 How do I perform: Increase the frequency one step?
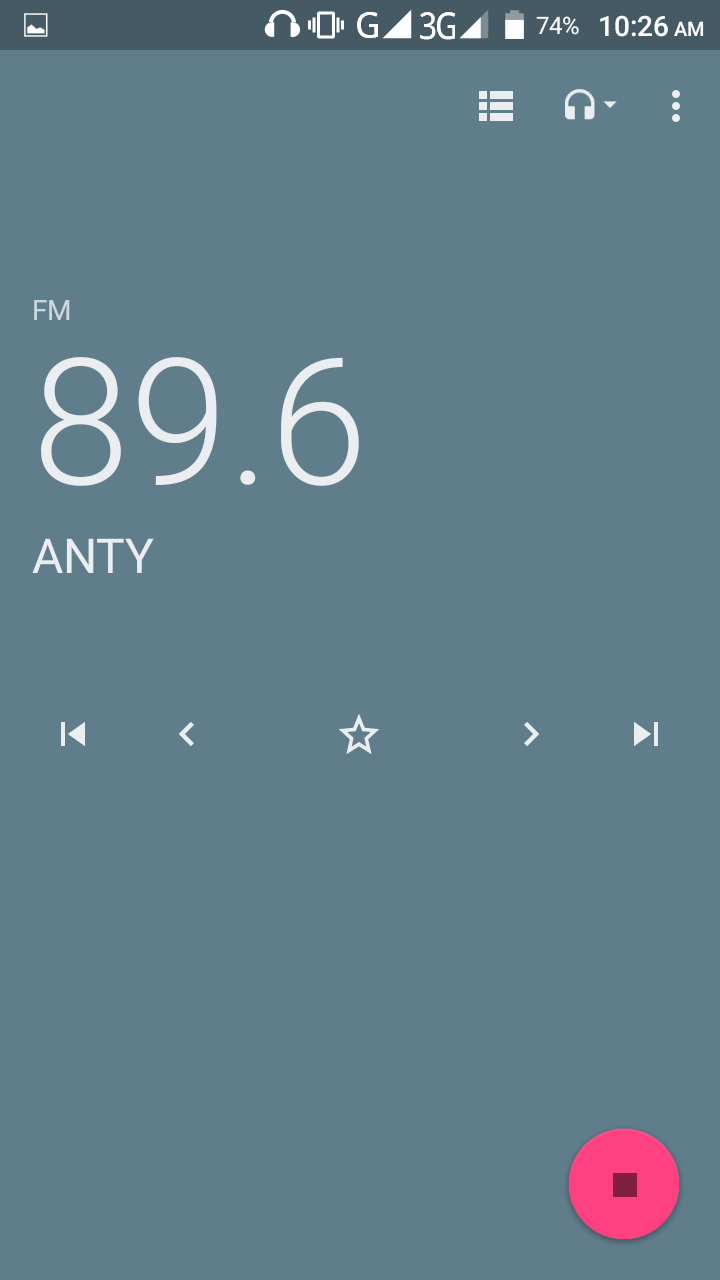(x=531, y=735)
